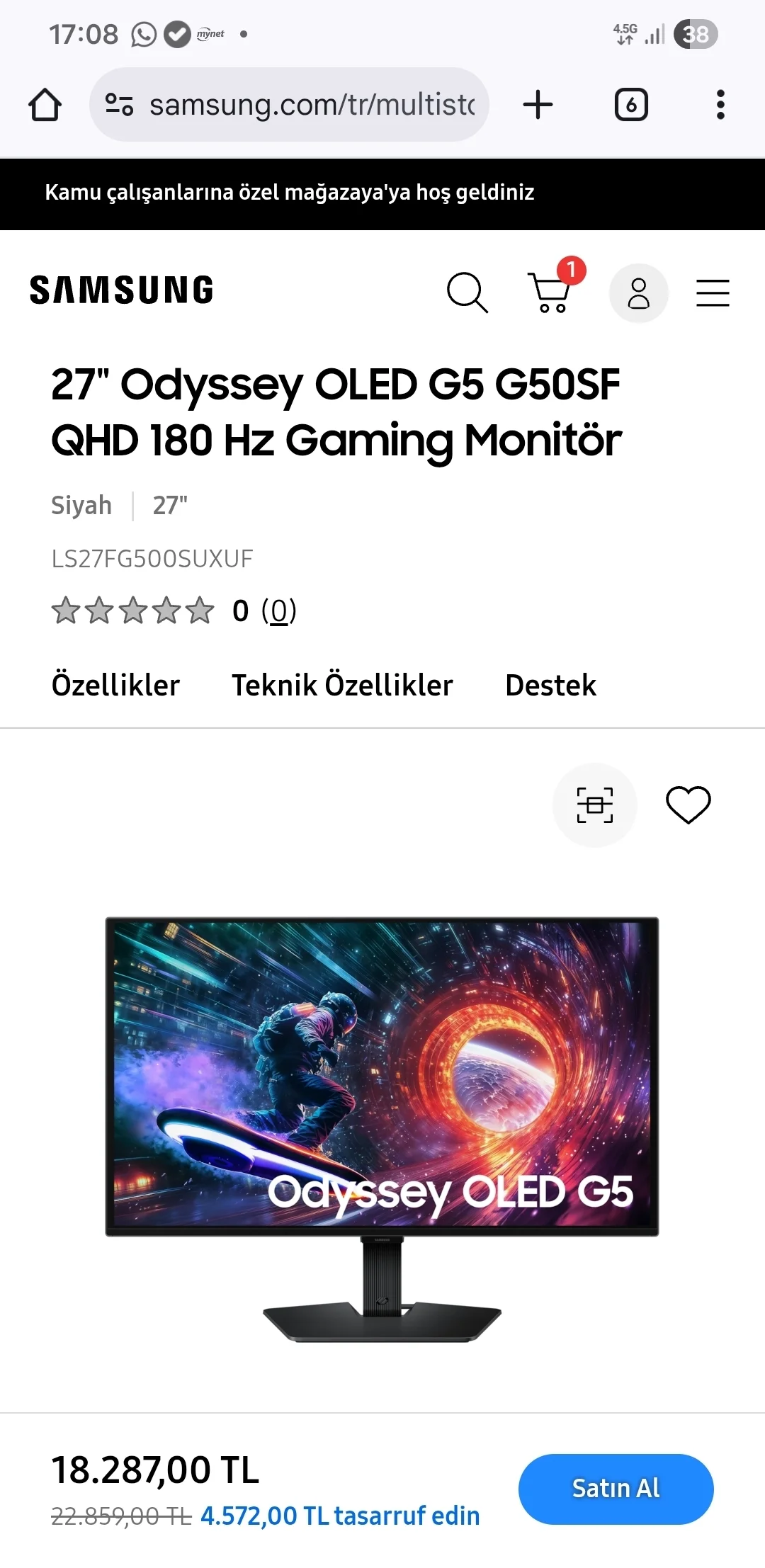View the monitor in AR

pyautogui.click(x=594, y=805)
